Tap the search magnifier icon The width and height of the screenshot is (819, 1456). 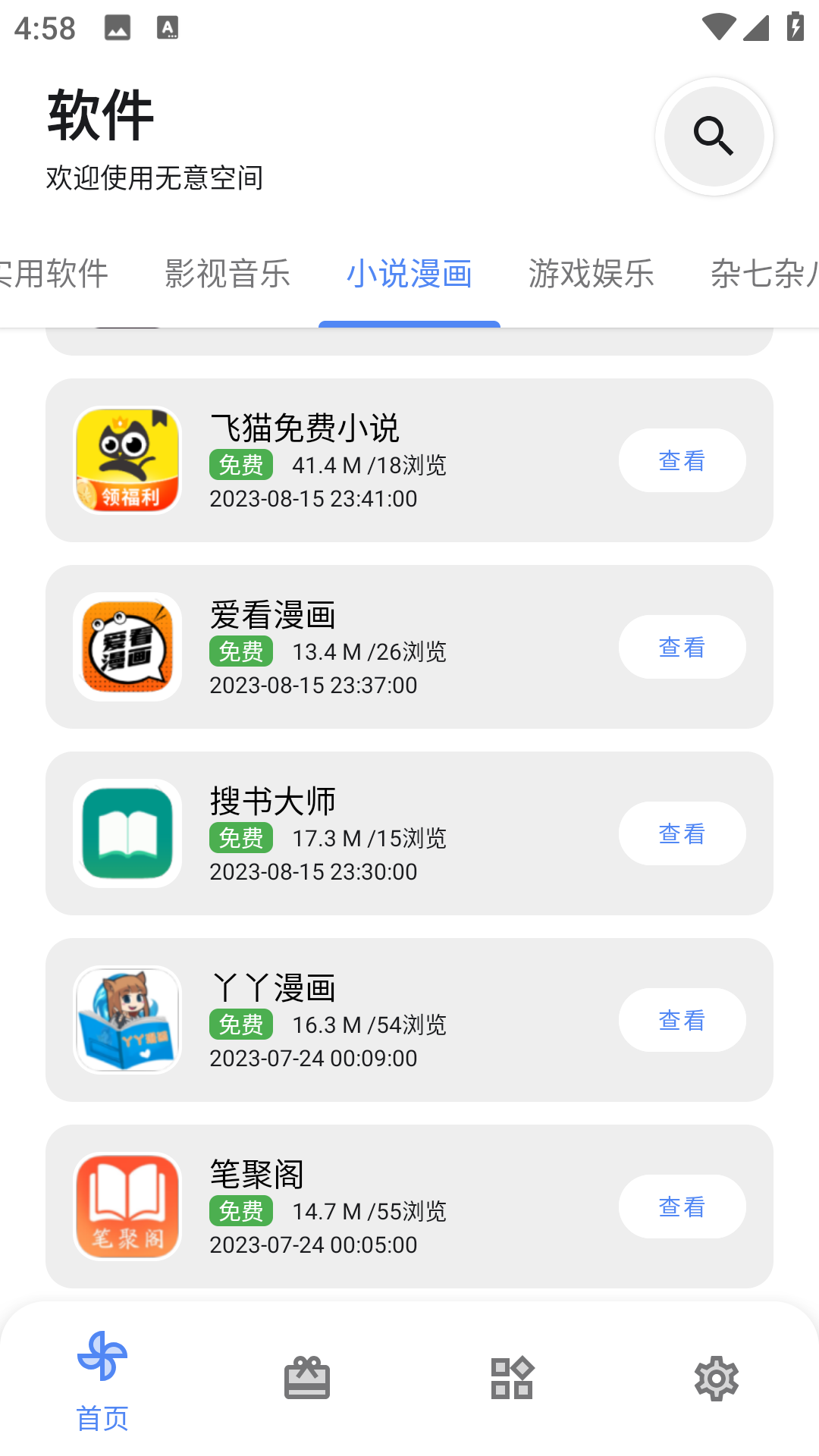(x=714, y=136)
